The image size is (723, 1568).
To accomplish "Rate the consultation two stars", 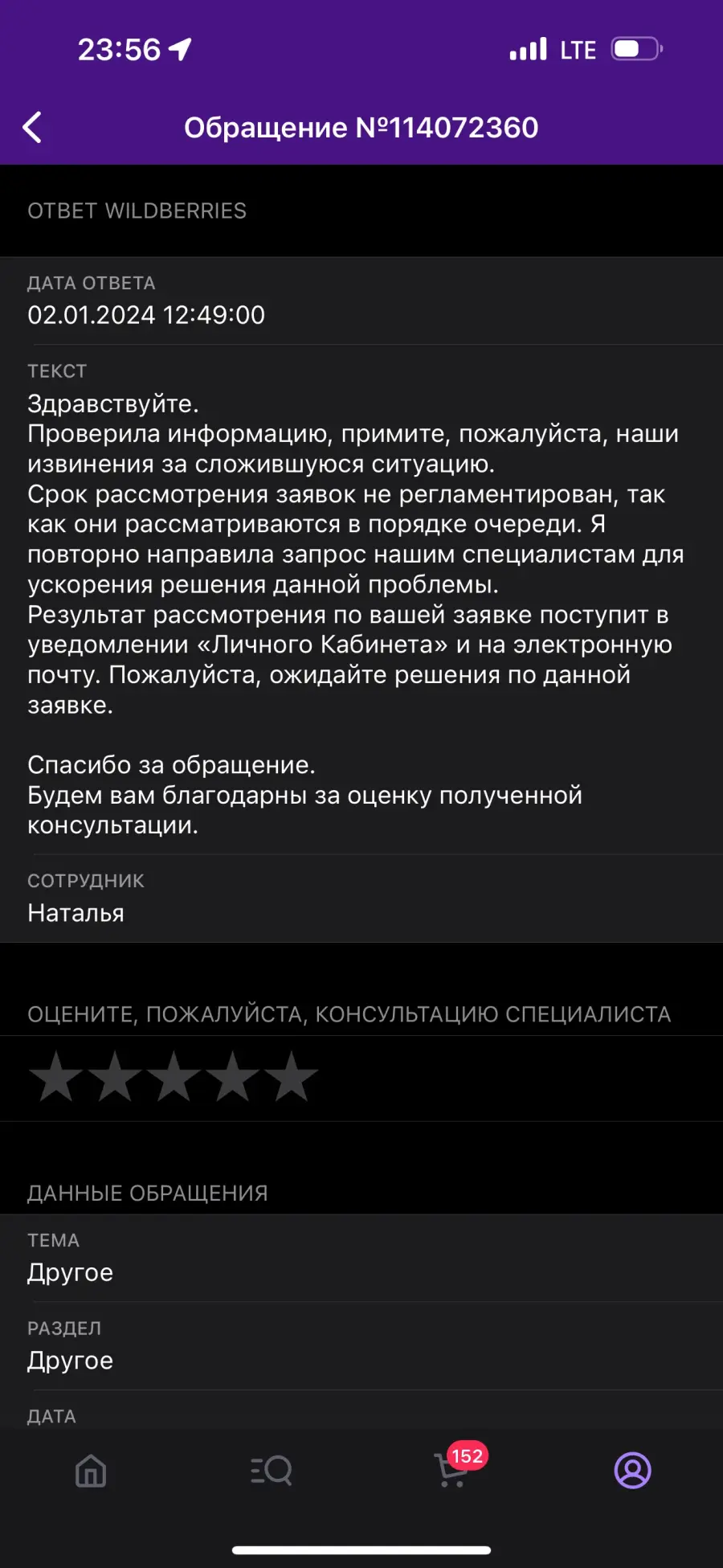I will pyautogui.click(x=115, y=1076).
